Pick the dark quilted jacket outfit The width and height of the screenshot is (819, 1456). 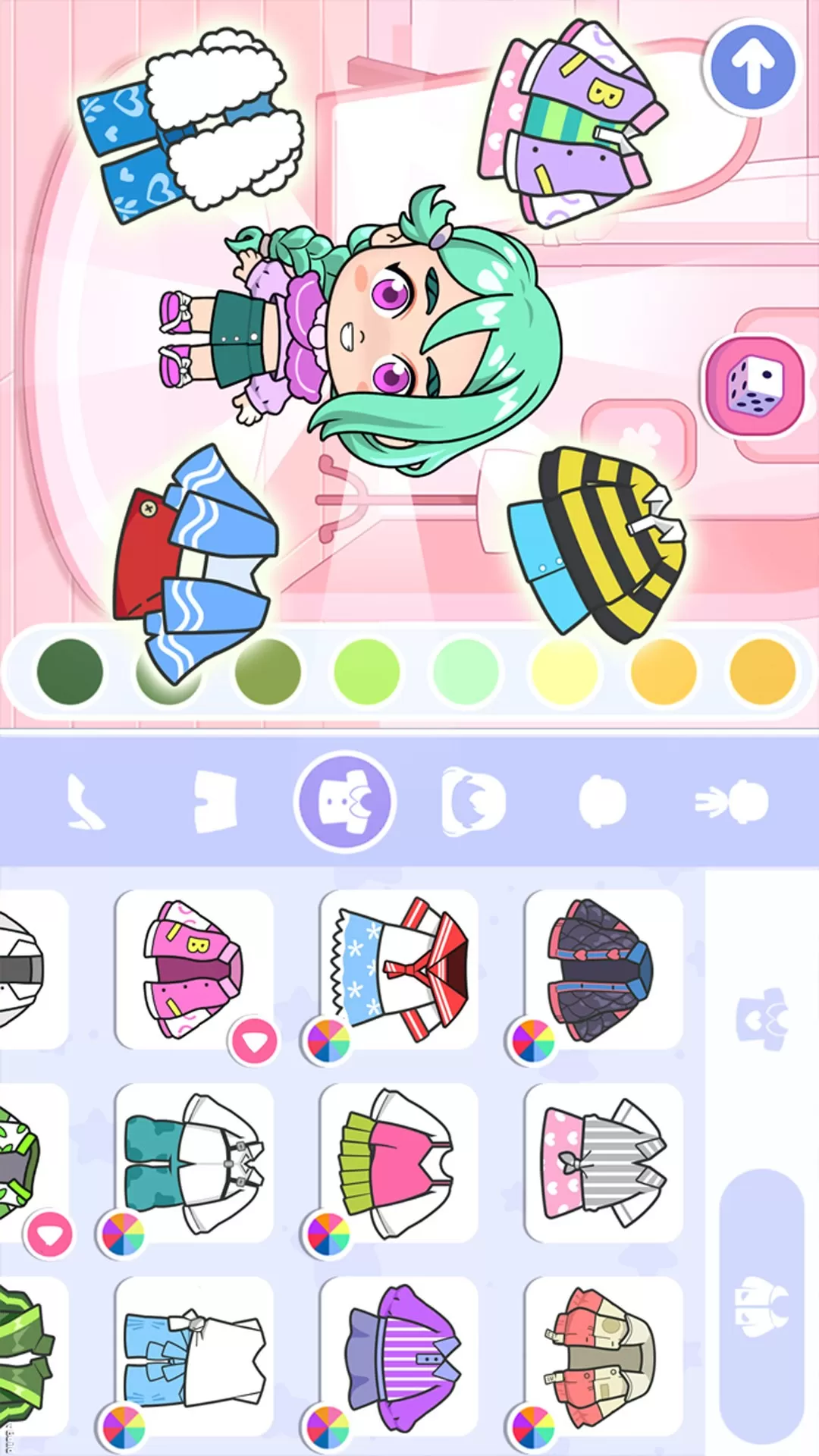tap(604, 969)
